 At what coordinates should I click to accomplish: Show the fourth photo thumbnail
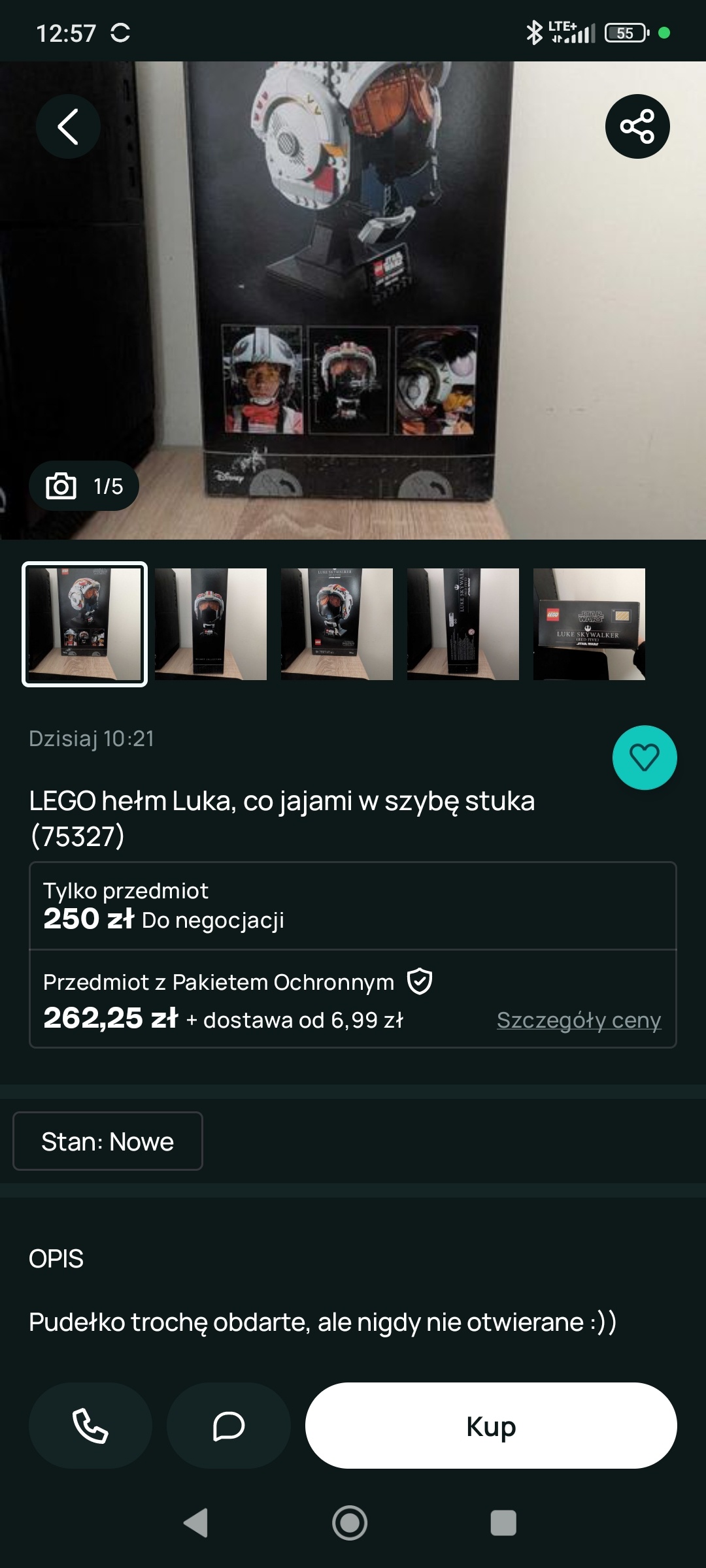click(x=463, y=624)
